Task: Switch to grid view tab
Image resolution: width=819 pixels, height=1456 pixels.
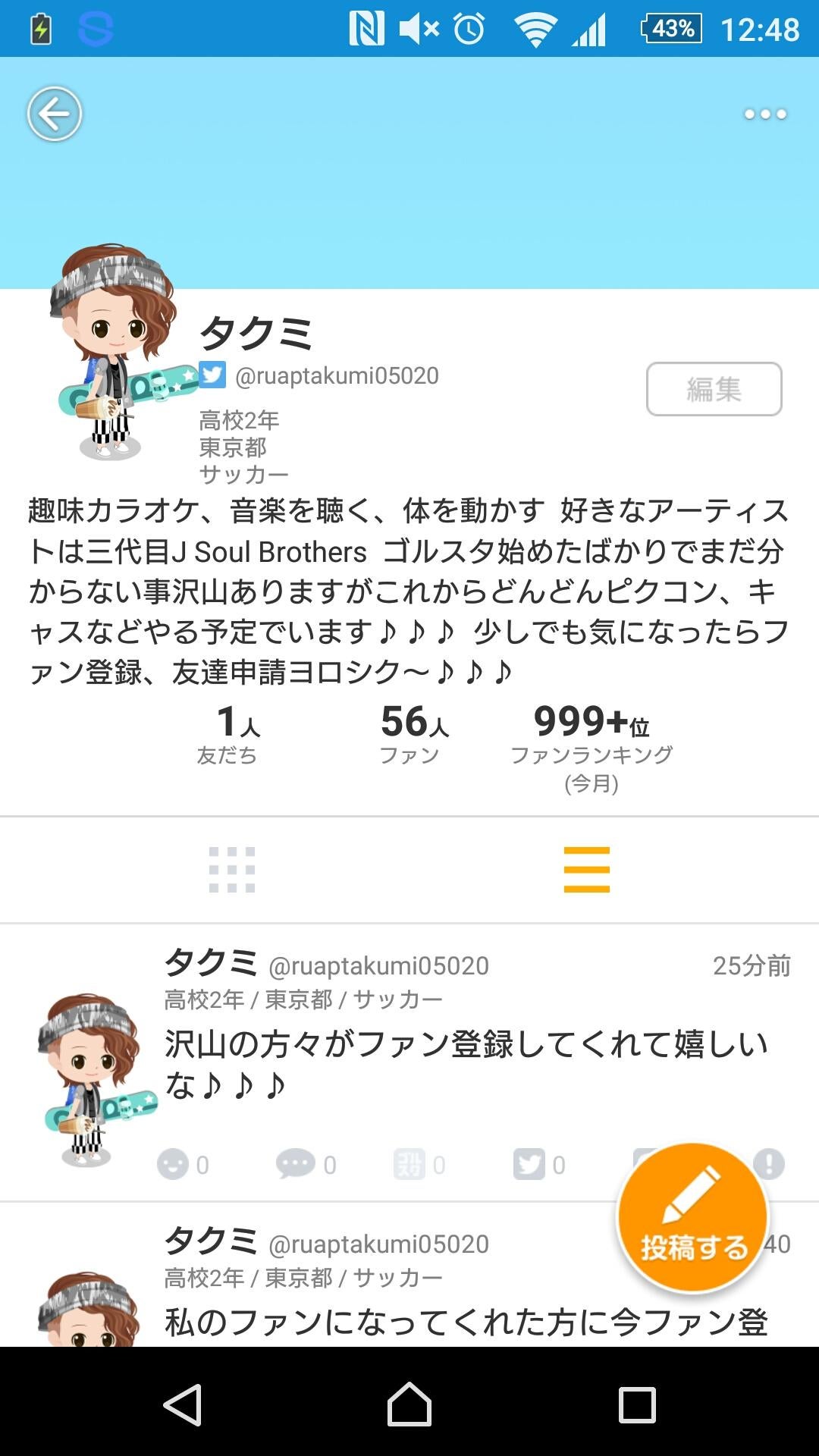Action: pyautogui.click(x=232, y=869)
